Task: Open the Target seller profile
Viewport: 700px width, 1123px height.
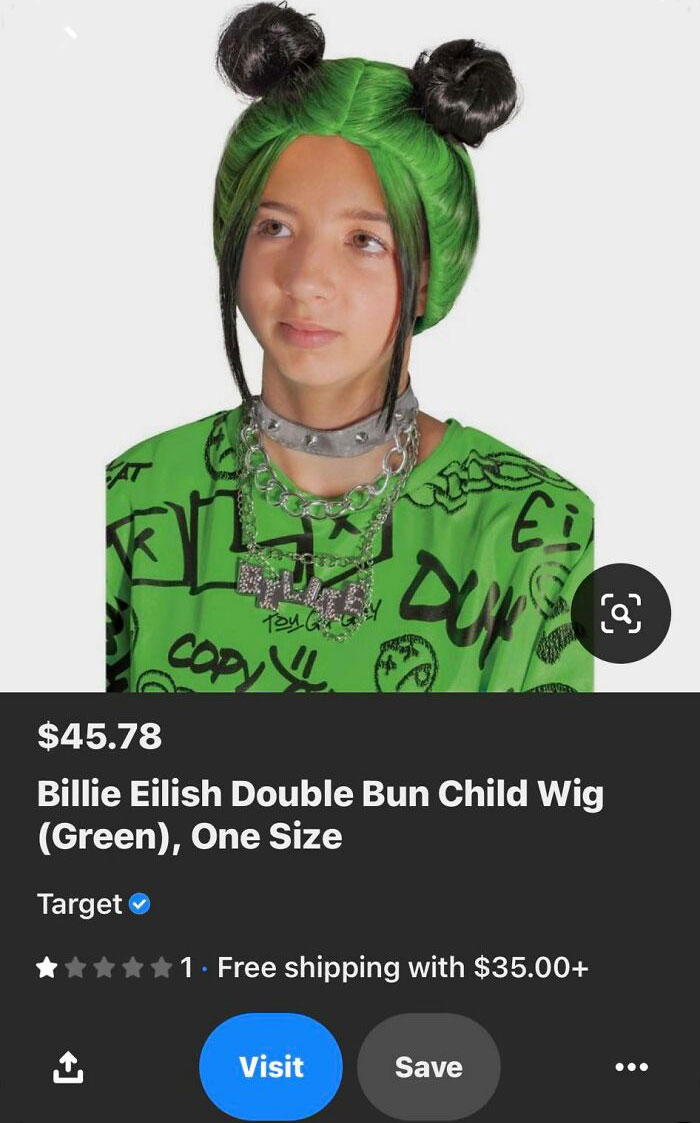Action: pos(80,904)
